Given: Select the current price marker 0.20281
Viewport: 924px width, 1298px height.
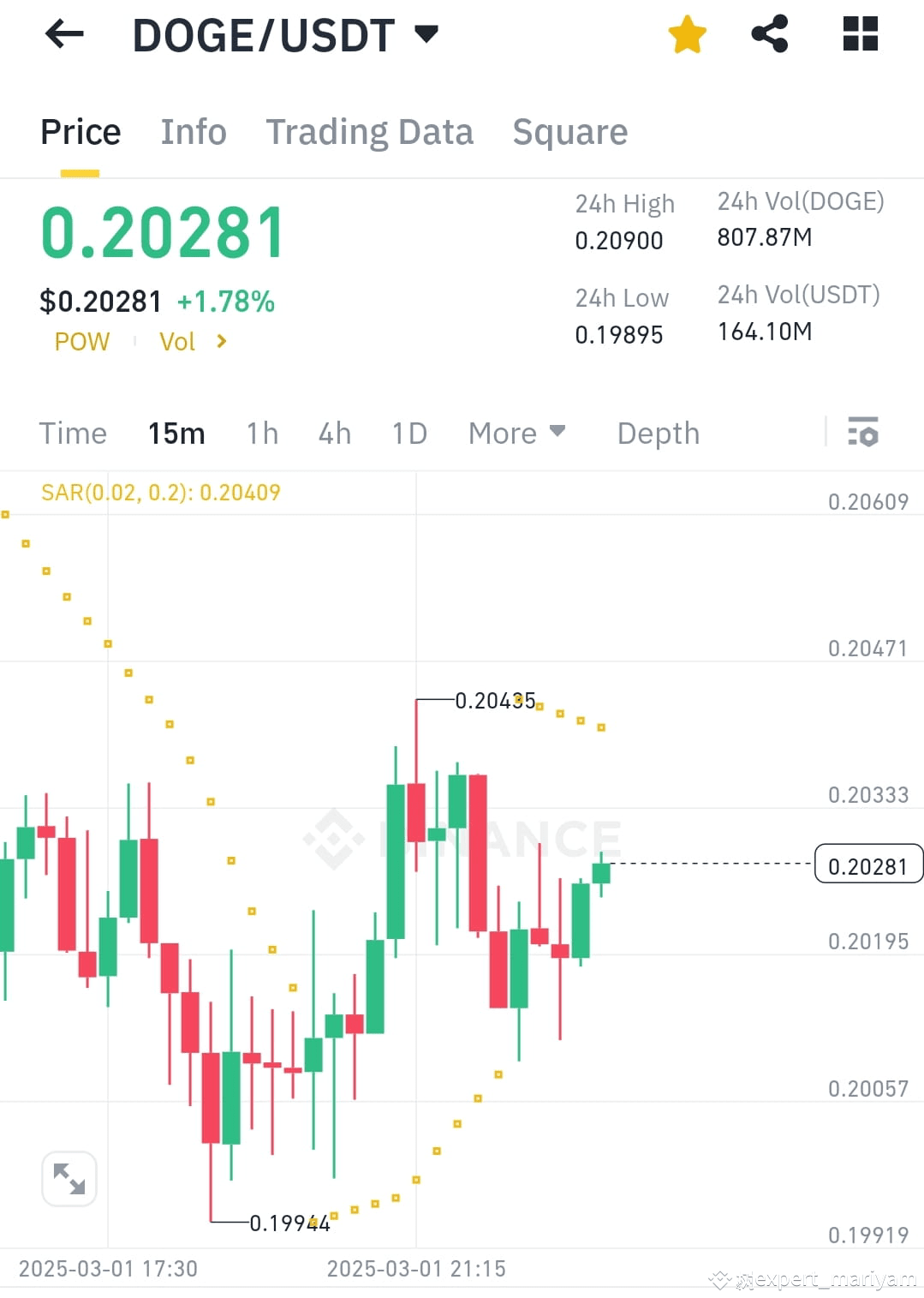Looking at the screenshot, I should point(869,865).
